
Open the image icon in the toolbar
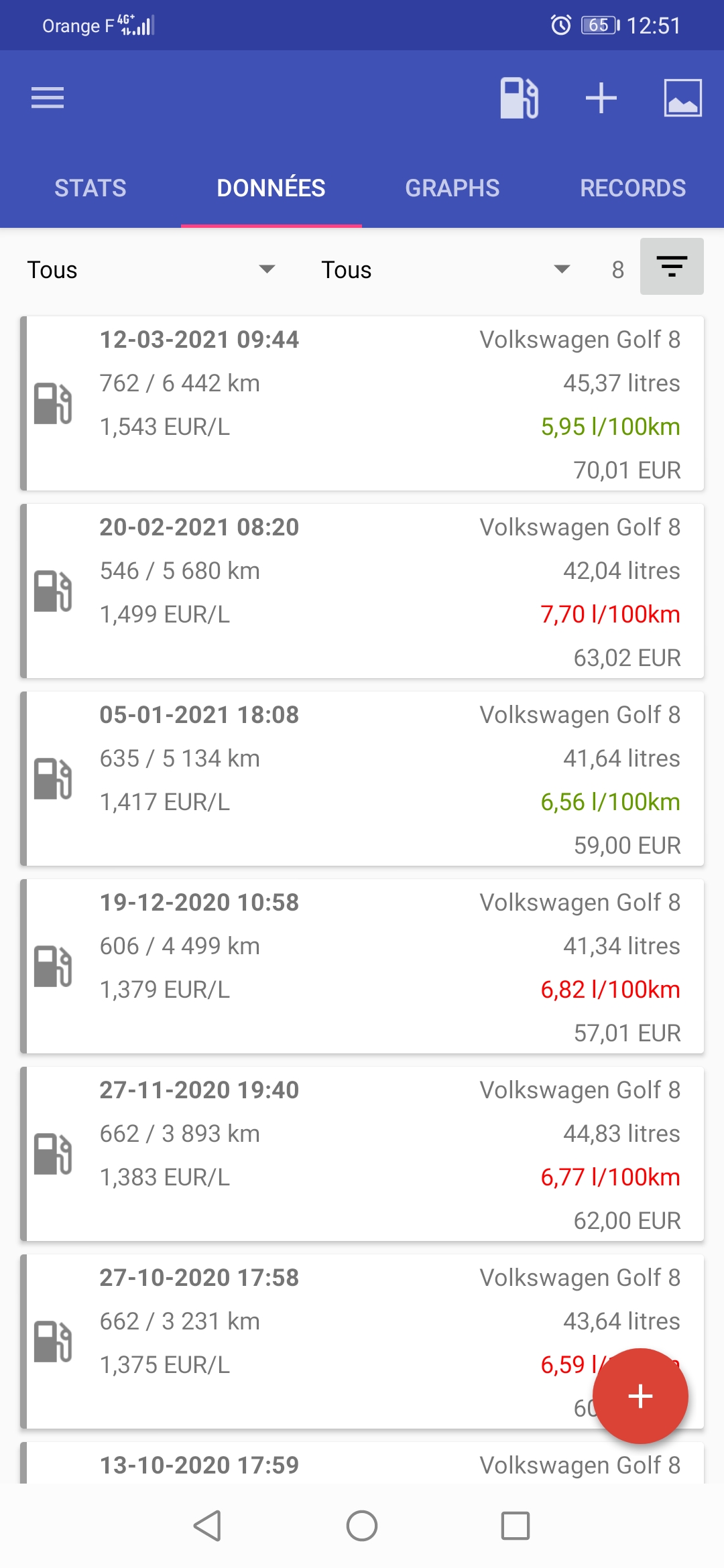click(x=682, y=98)
